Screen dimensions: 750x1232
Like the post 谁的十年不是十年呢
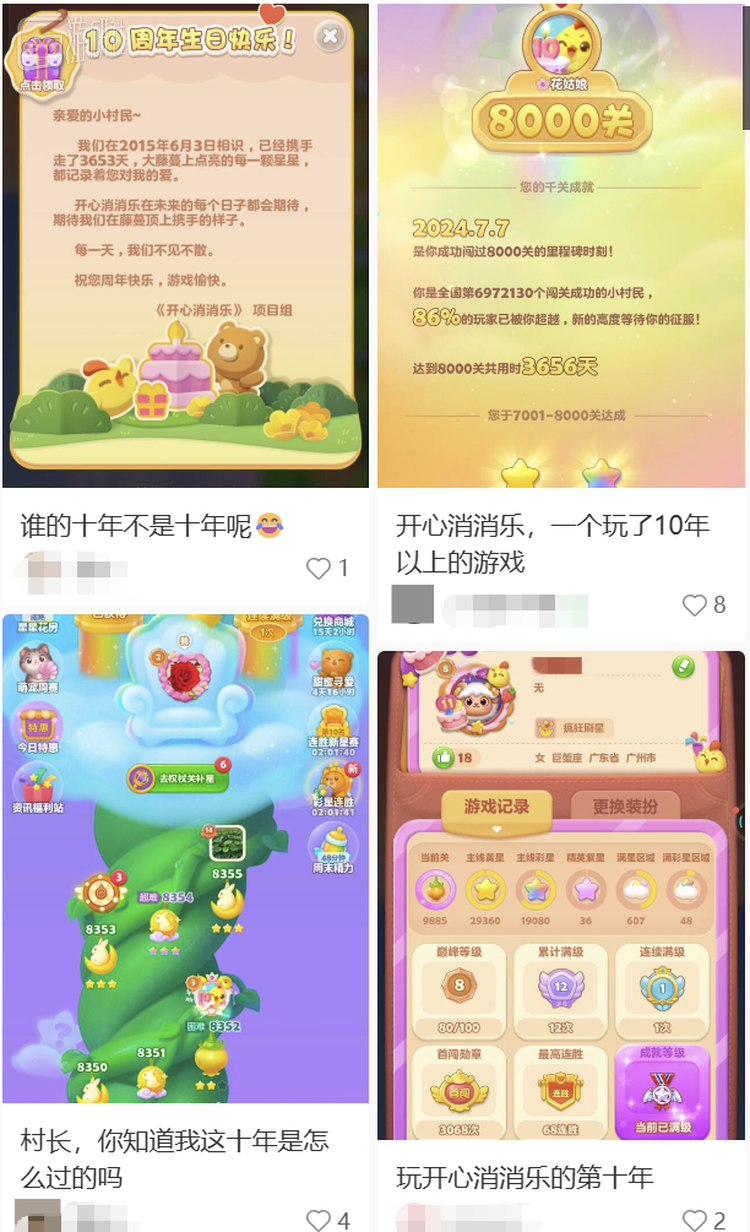tap(318, 569)
